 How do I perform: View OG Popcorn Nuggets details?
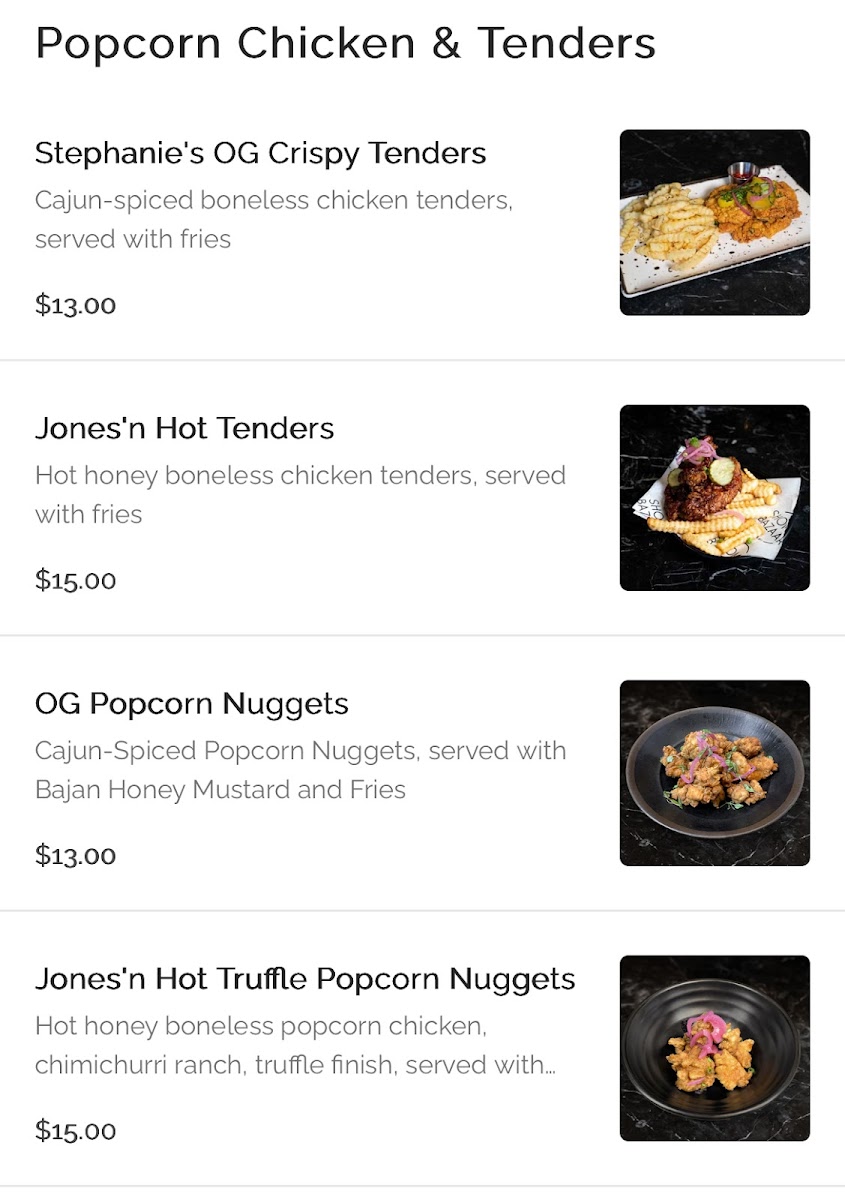(192, 704)
